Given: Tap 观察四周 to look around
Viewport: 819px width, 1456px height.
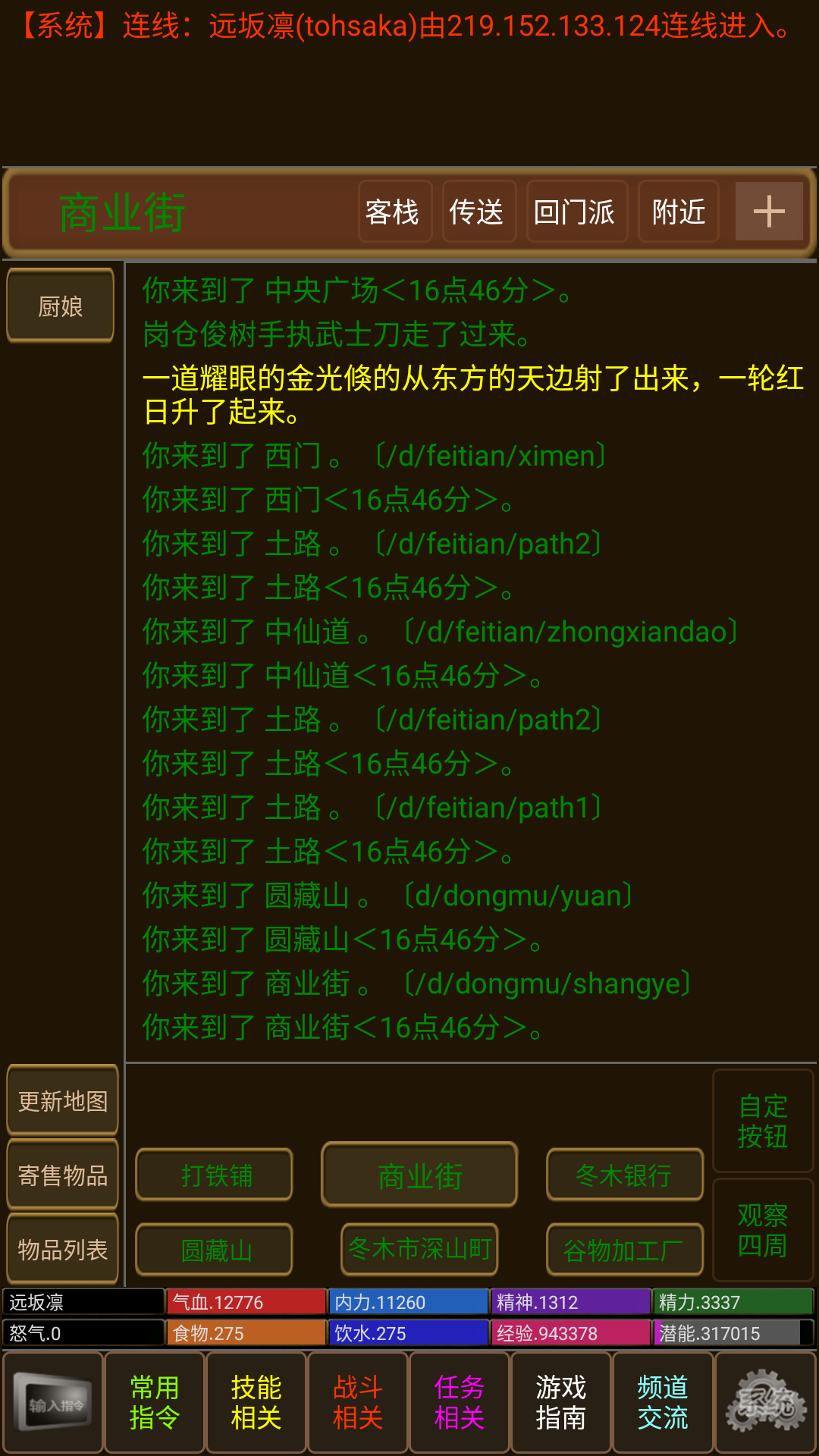Looking at the screenshot, I should tap(762, 1229).
